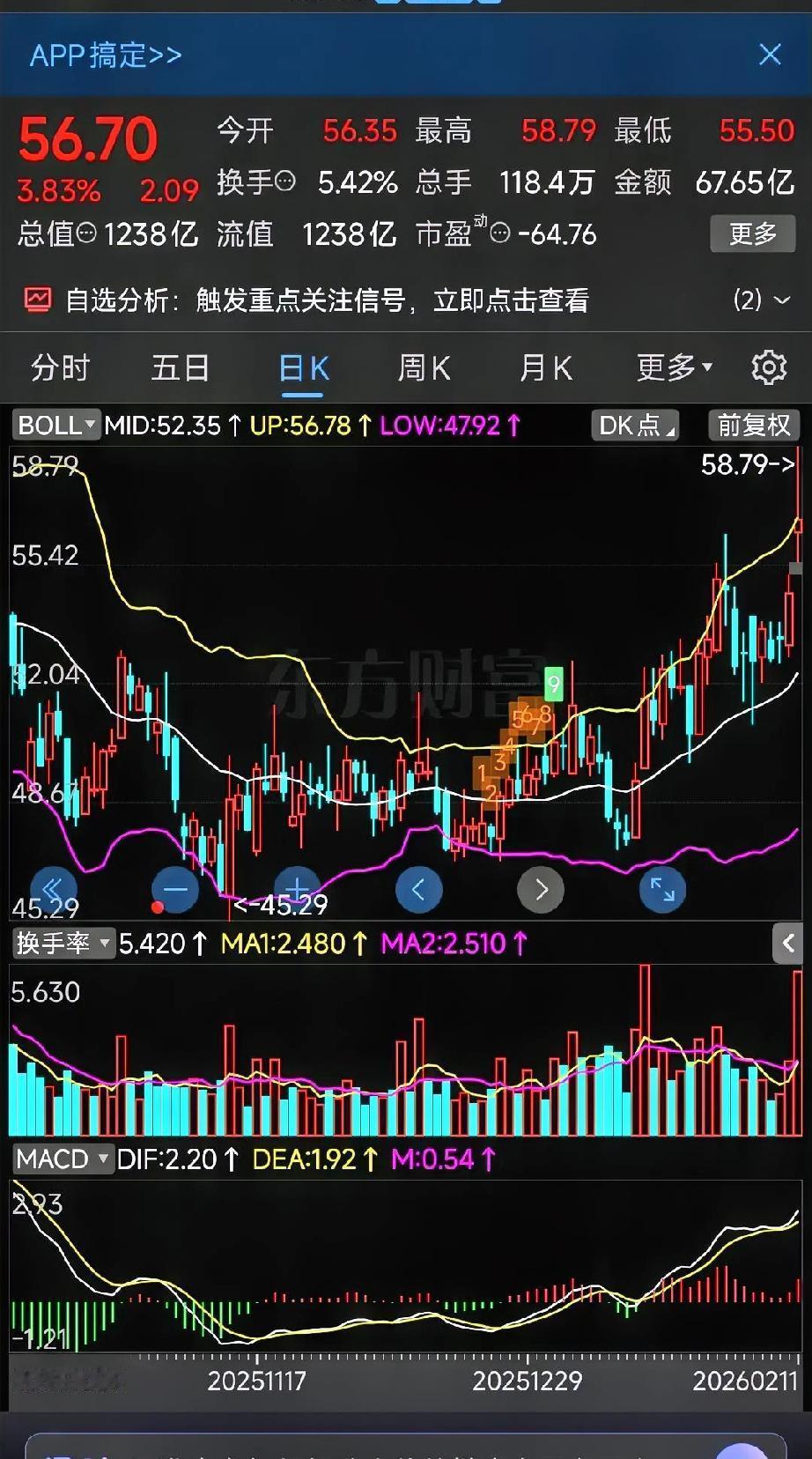Expand the (2) signal list next to 自选分析
This screenshot has width=812, height=1459.
click(761, 300)
